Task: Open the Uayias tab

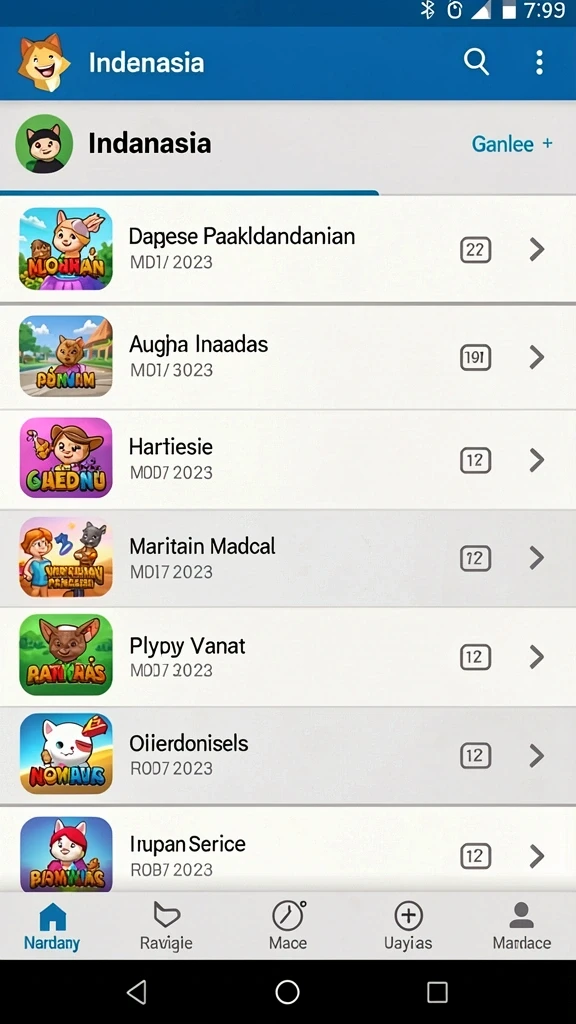Action: pyautogui.click(x=408, y=926)
